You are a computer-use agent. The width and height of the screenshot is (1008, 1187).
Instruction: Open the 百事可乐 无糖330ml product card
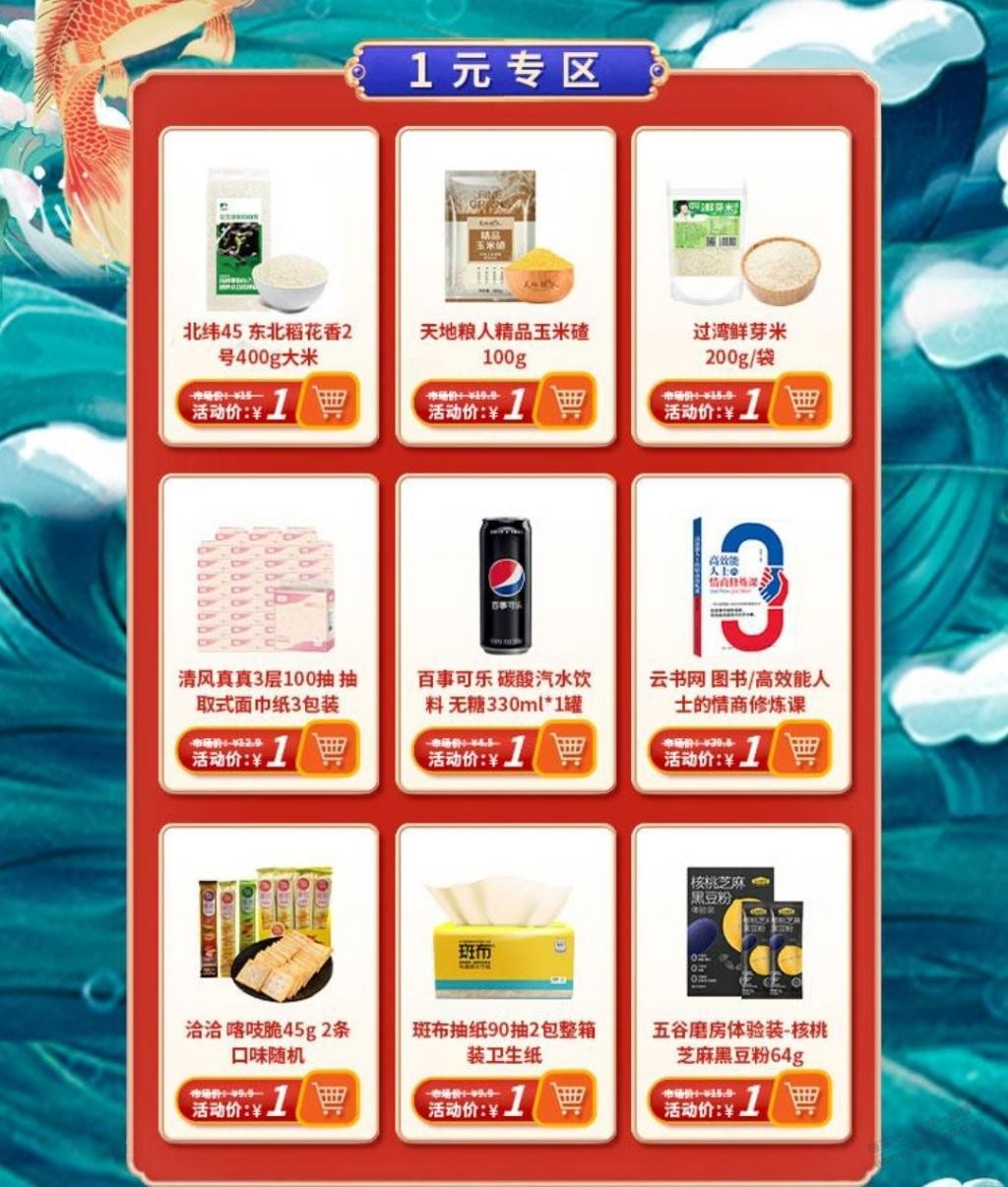click(x=505, y=588)
